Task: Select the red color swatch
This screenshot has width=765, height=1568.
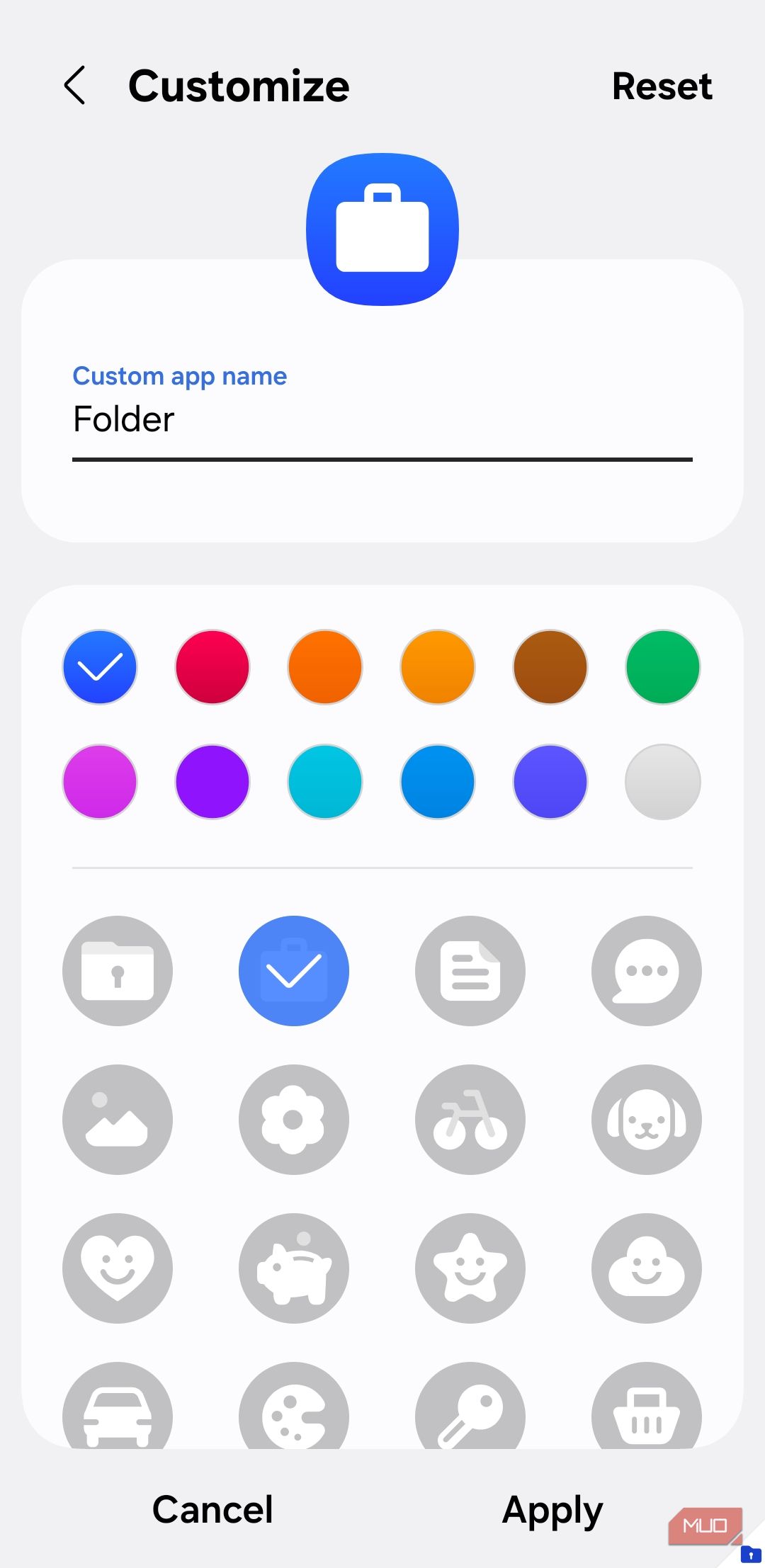Action: point(212,667)
